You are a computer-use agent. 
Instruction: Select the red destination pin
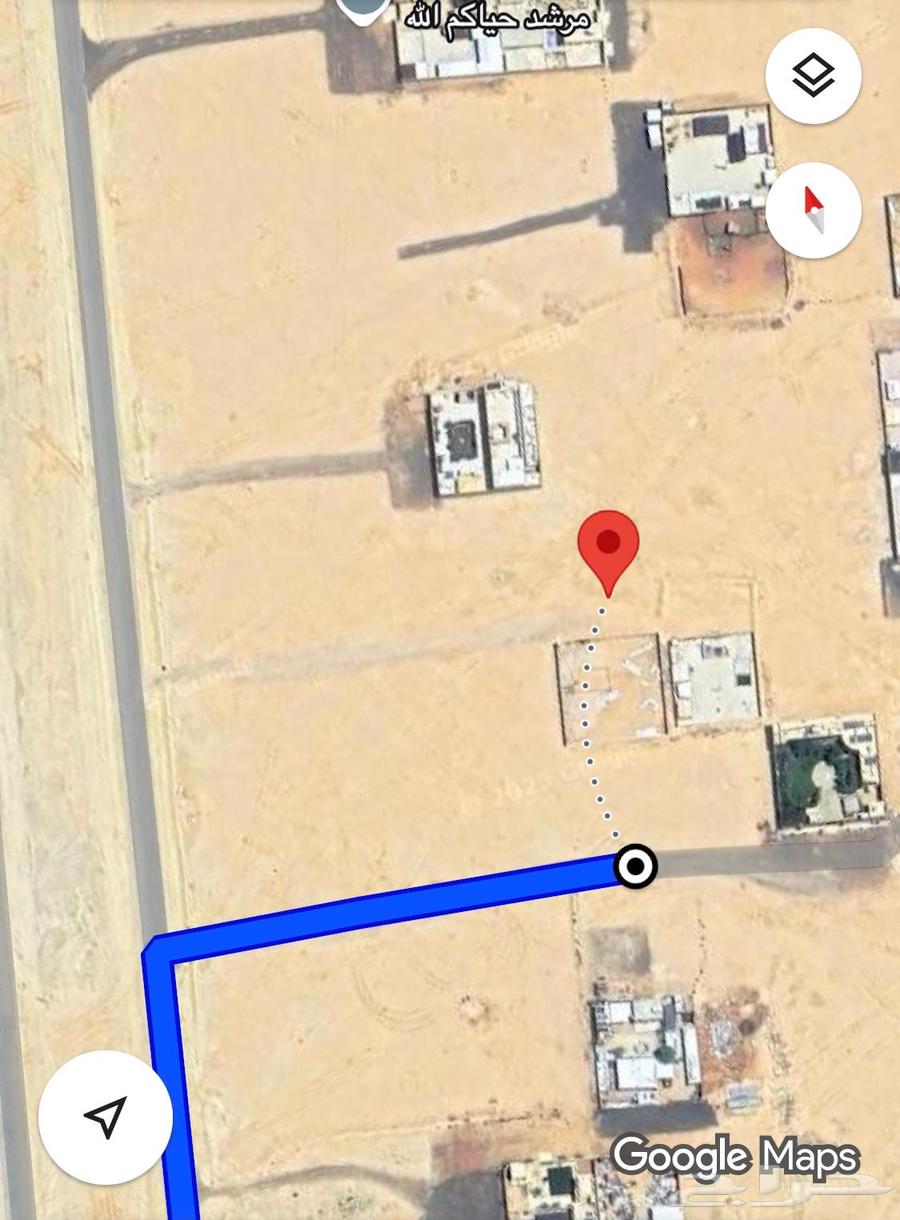608,546
